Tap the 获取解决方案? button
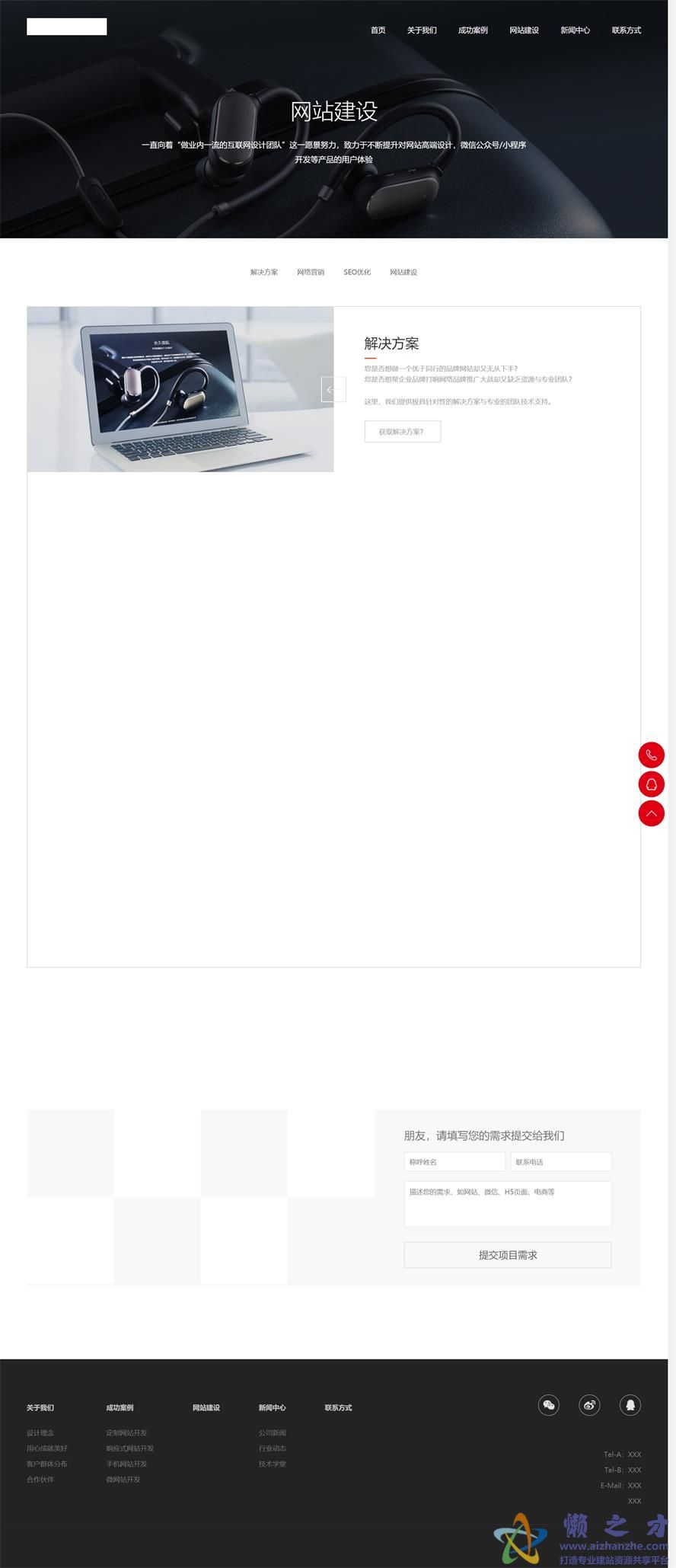The image size is (676, 1568). point(402,432)
